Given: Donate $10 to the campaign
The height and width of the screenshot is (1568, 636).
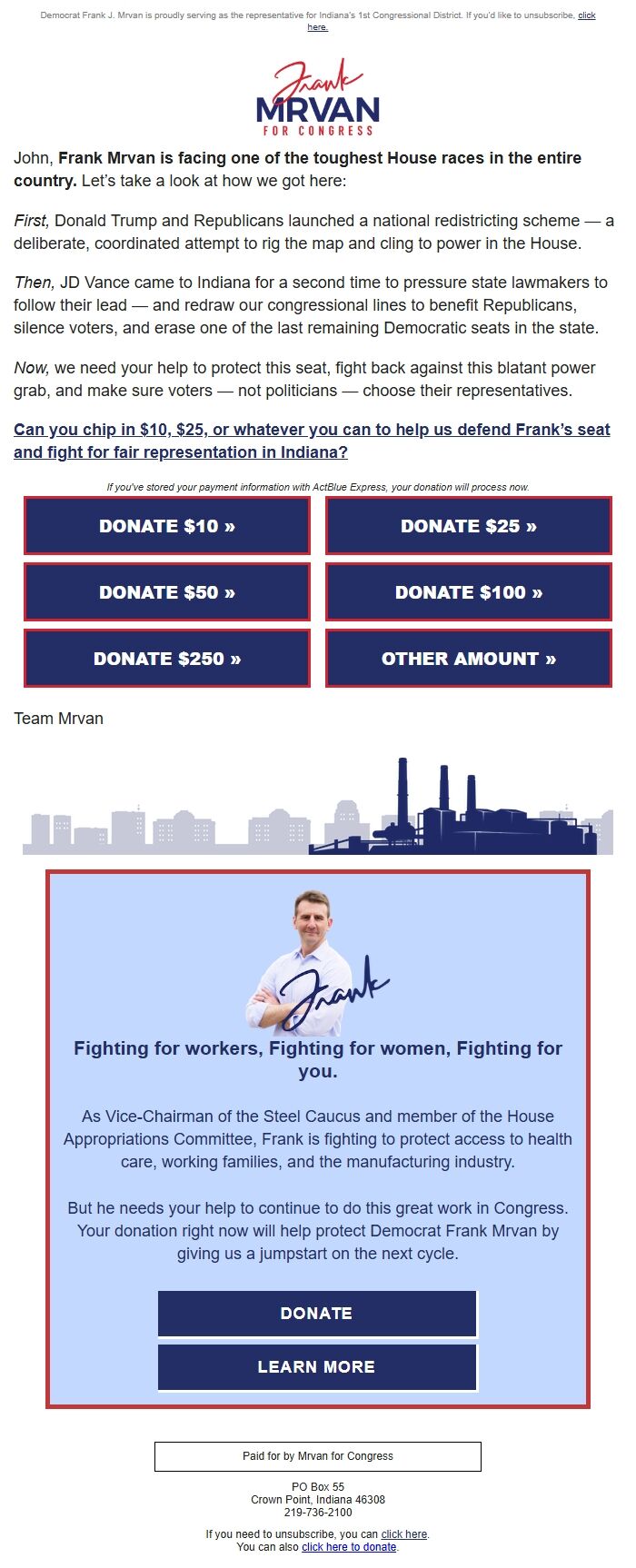Looking at the screenshot, I should 167,526.
